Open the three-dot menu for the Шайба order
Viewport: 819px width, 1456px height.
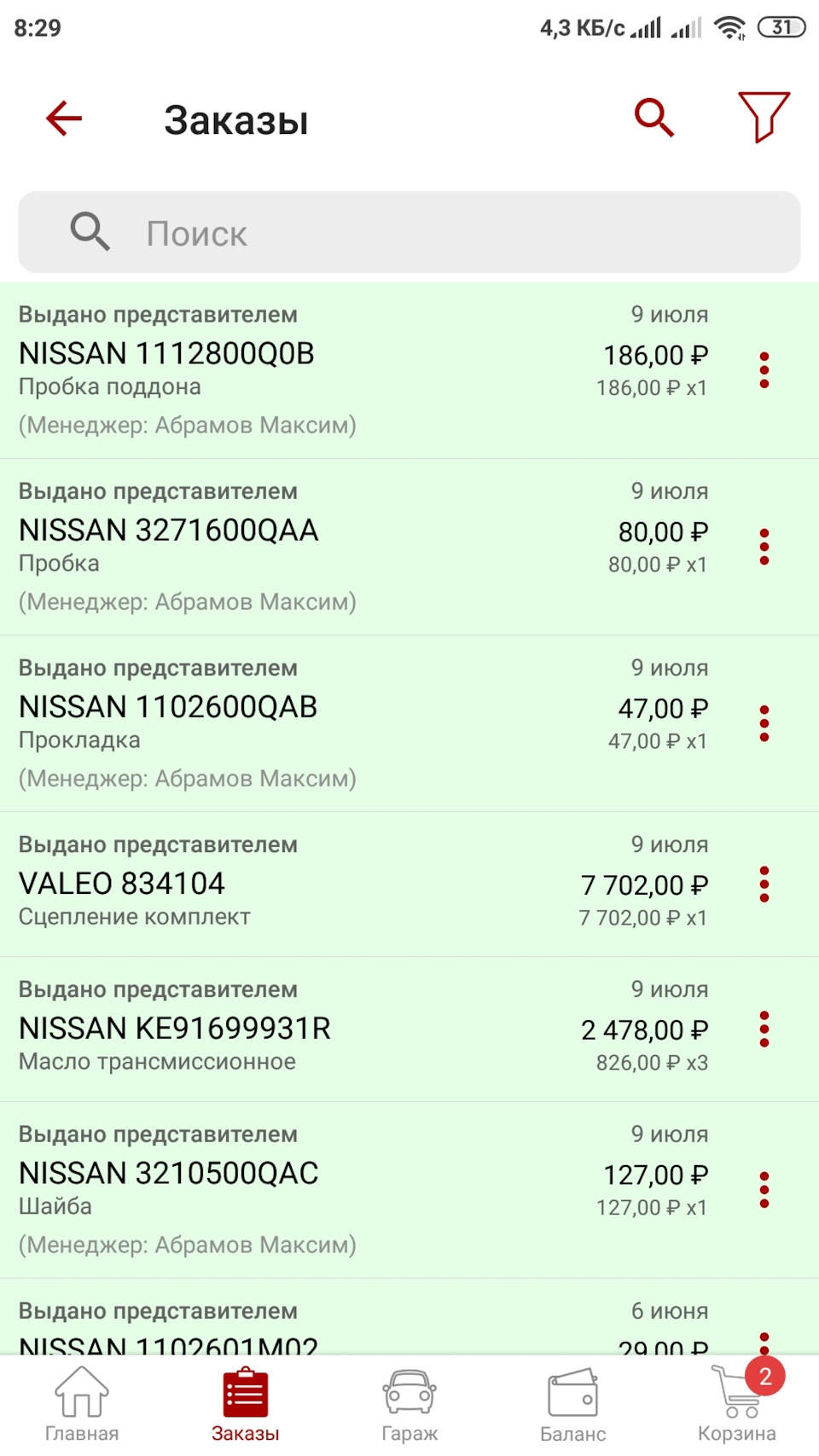tap(764, 1190)
